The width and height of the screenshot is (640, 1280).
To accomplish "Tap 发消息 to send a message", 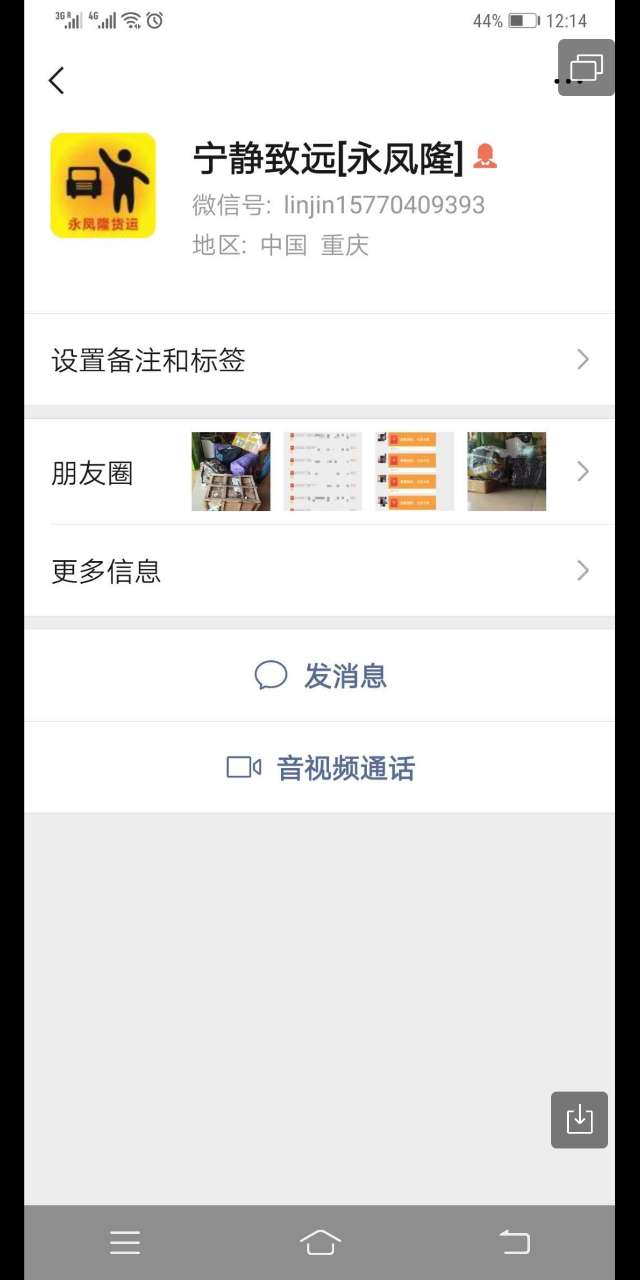I will 320,676.
